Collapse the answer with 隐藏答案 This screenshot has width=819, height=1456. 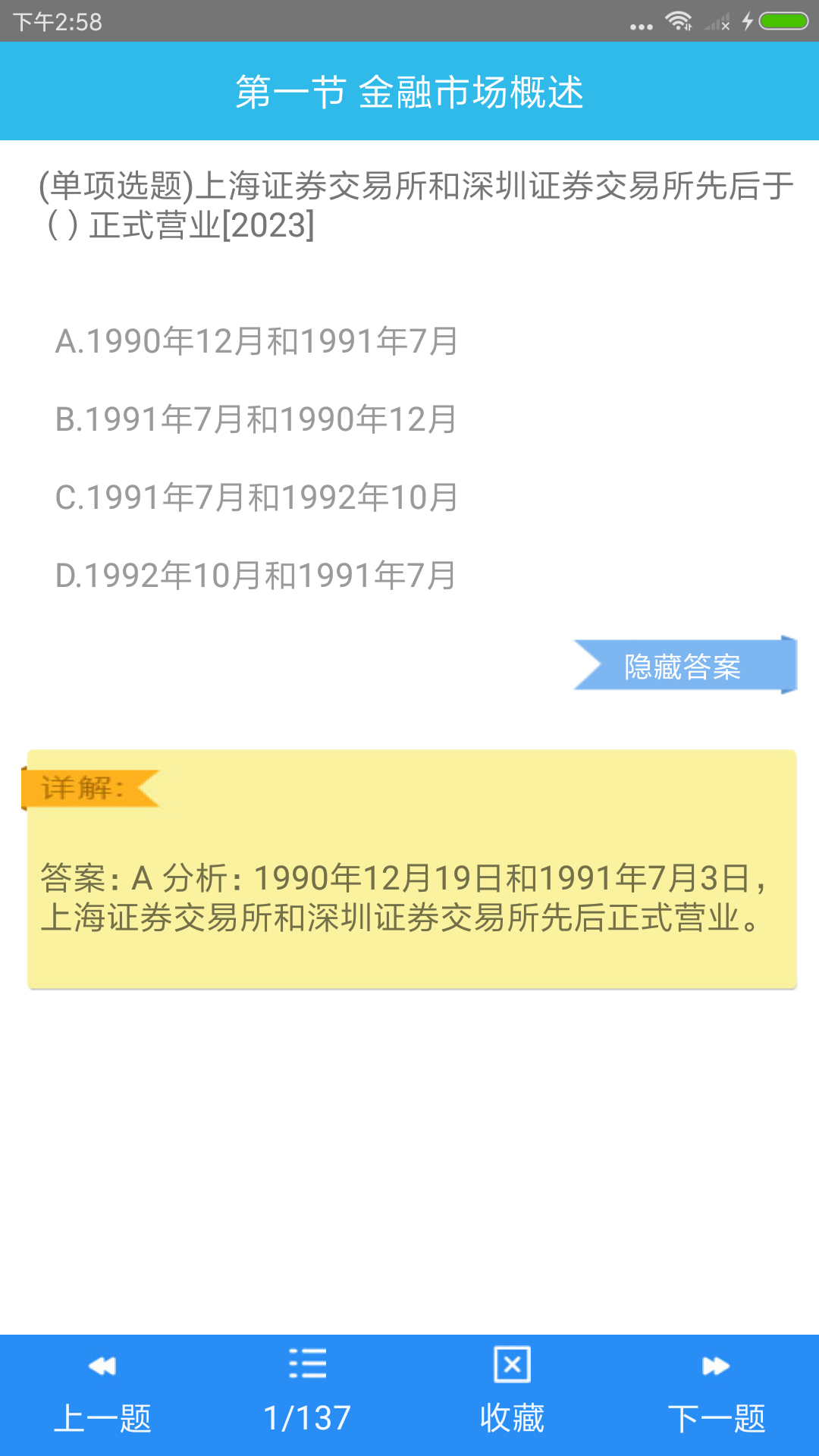click(683, 667)
